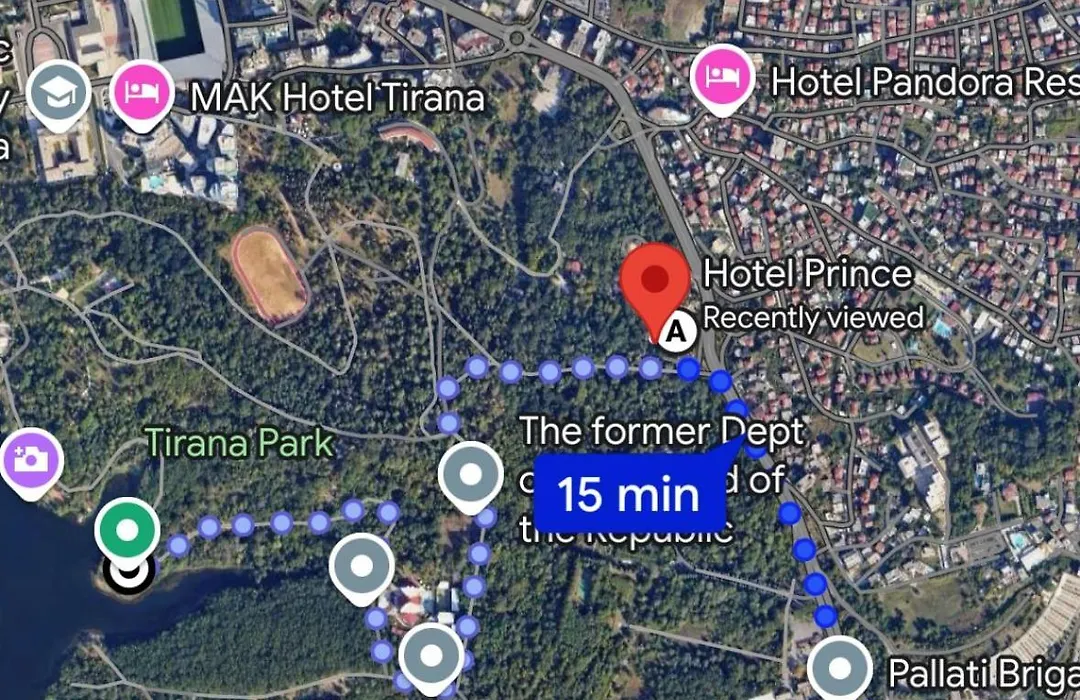1080x700 pixels.
Task: Tap the 15 min walking route label
Action: pos(628,494)
